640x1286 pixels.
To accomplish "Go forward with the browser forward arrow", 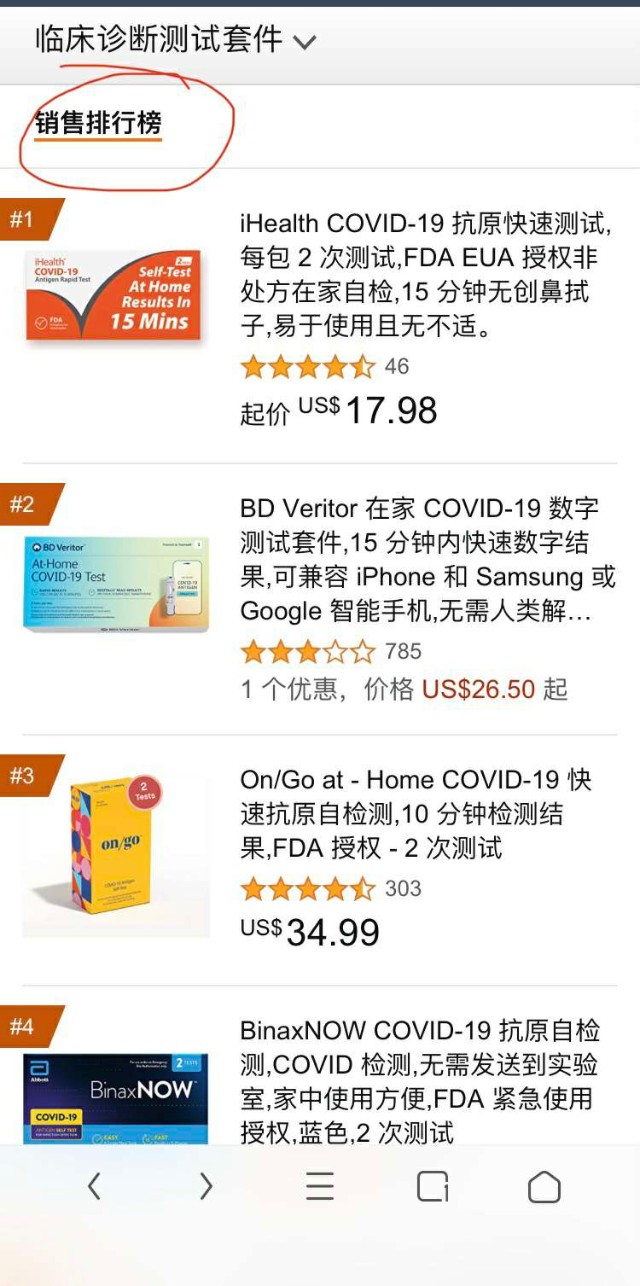I will tap(206, 1186).
